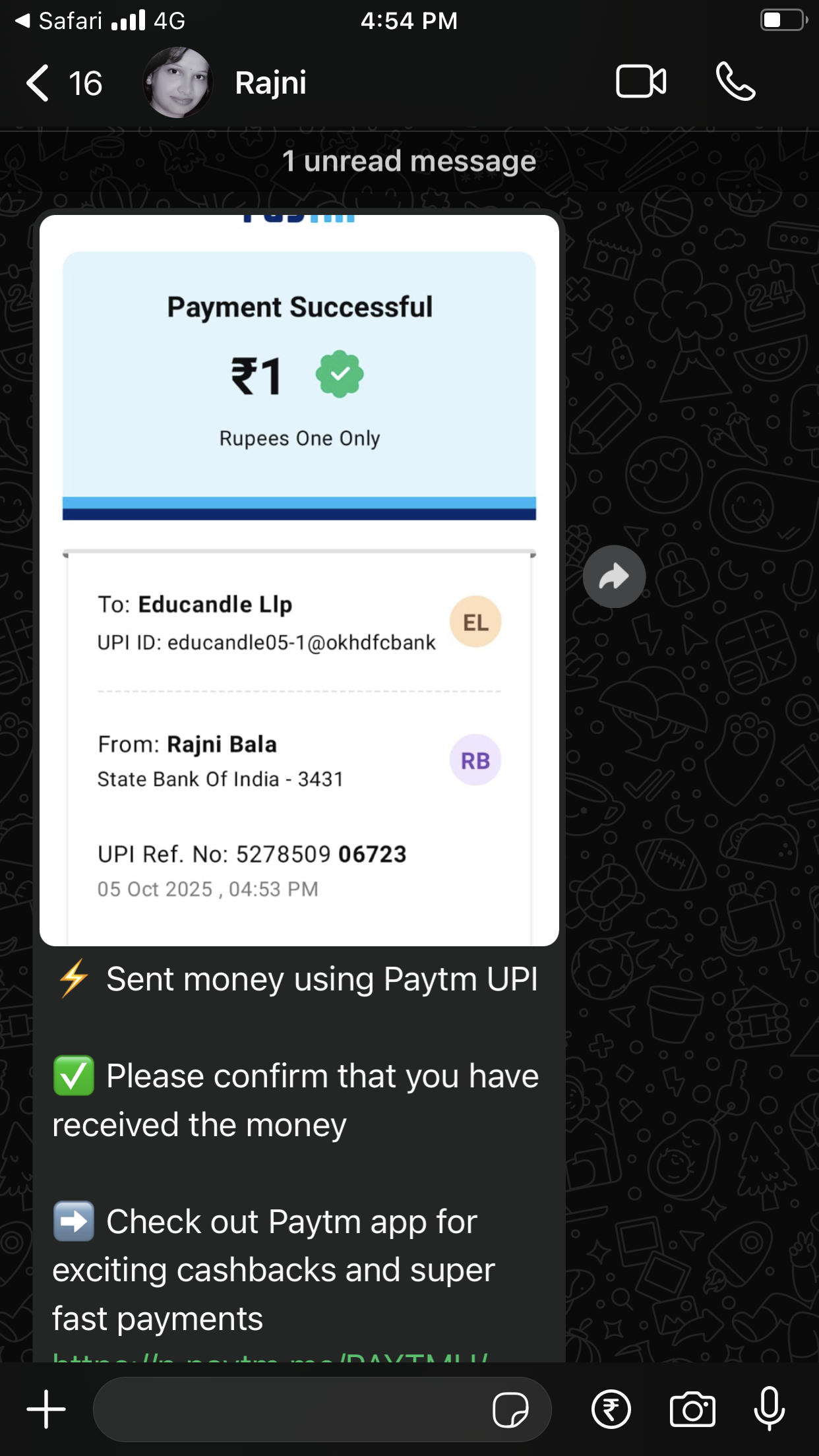Open the attachment plus menu
The image size is (819, 1456).
click(46, 1409)
